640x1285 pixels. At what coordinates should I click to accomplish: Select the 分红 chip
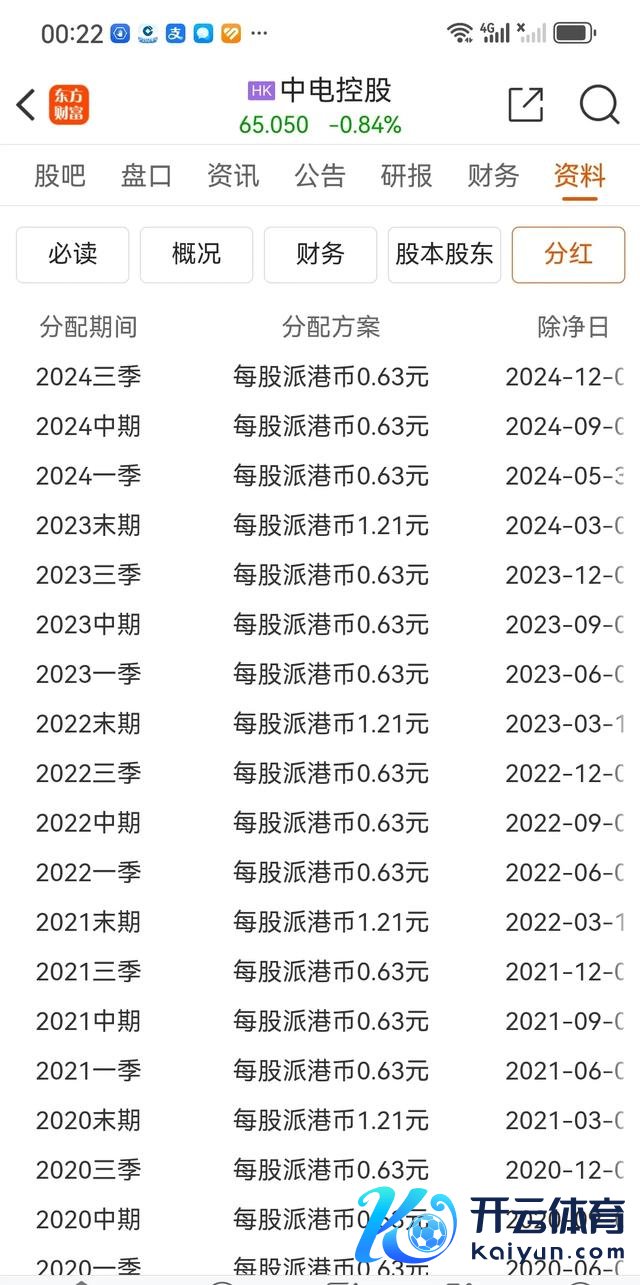(568, 254)
